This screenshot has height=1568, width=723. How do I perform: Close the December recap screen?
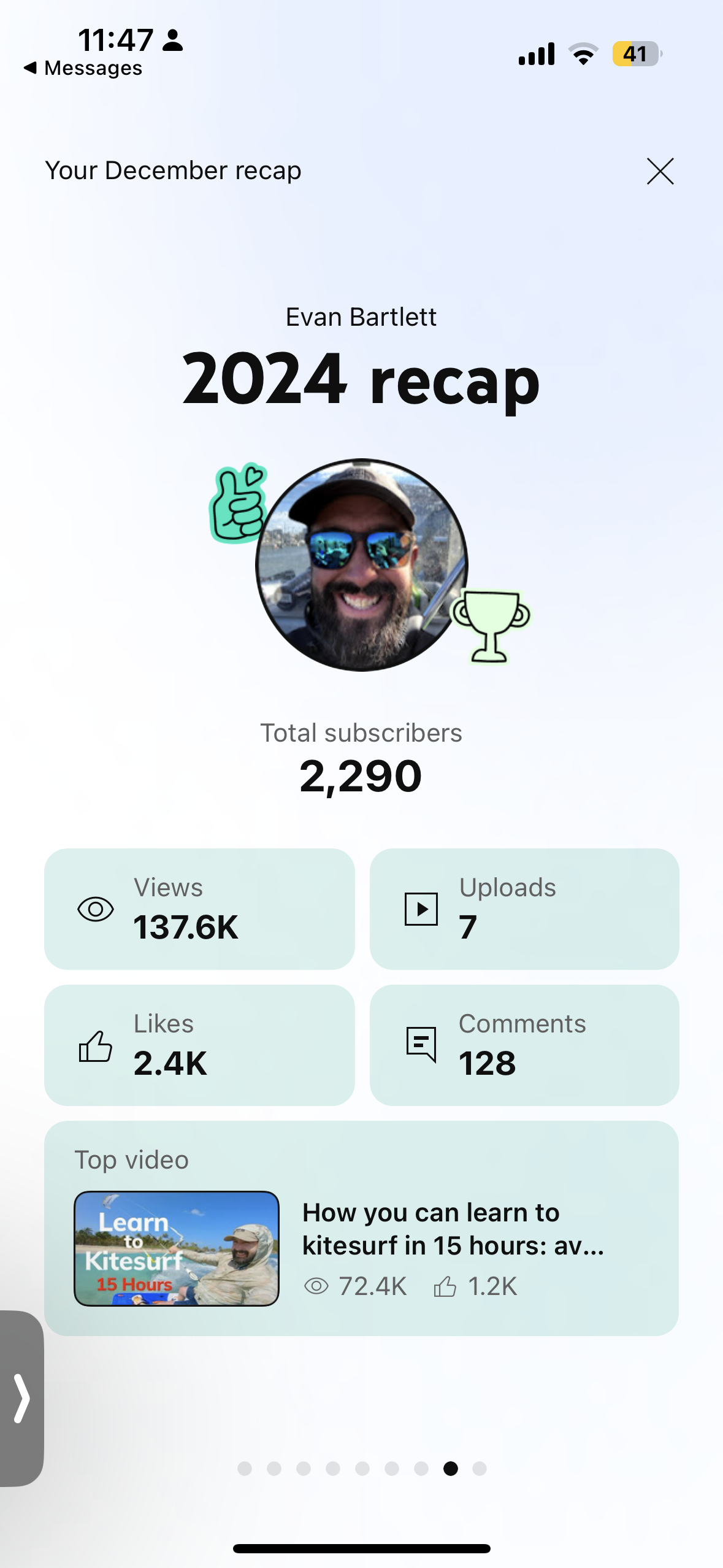660,171
